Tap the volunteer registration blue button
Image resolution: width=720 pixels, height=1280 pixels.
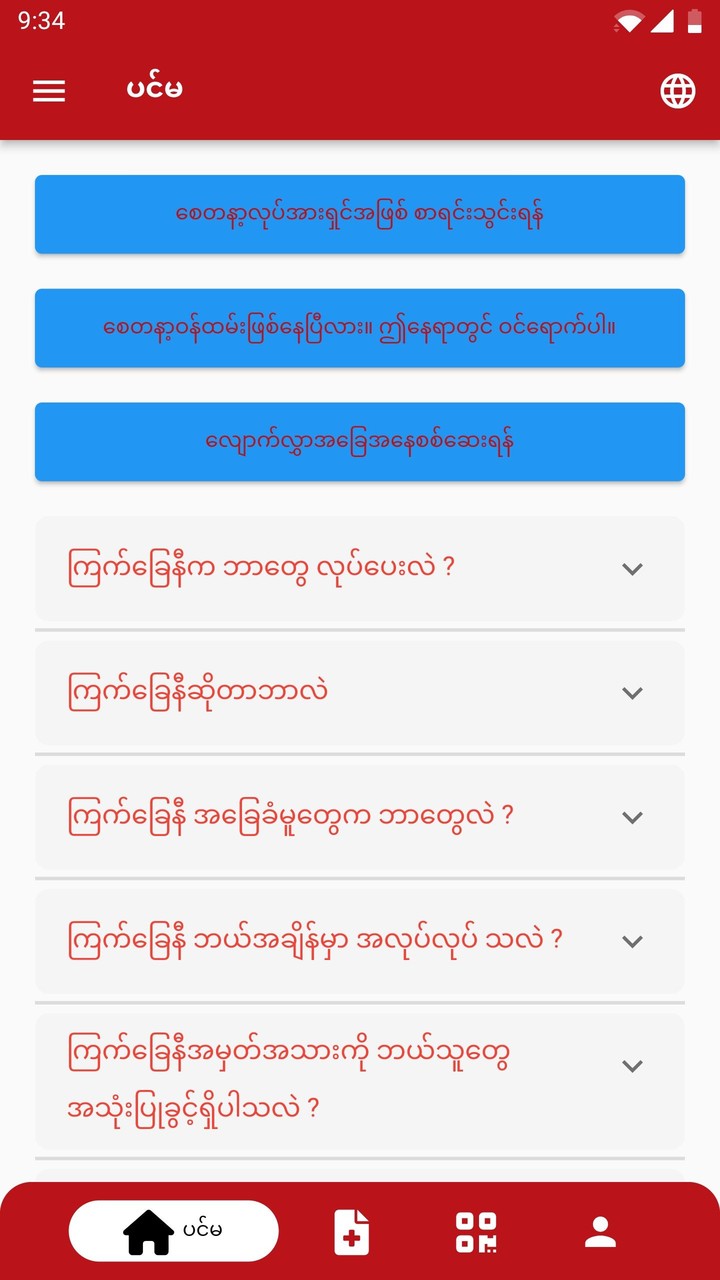coord(360,214)
